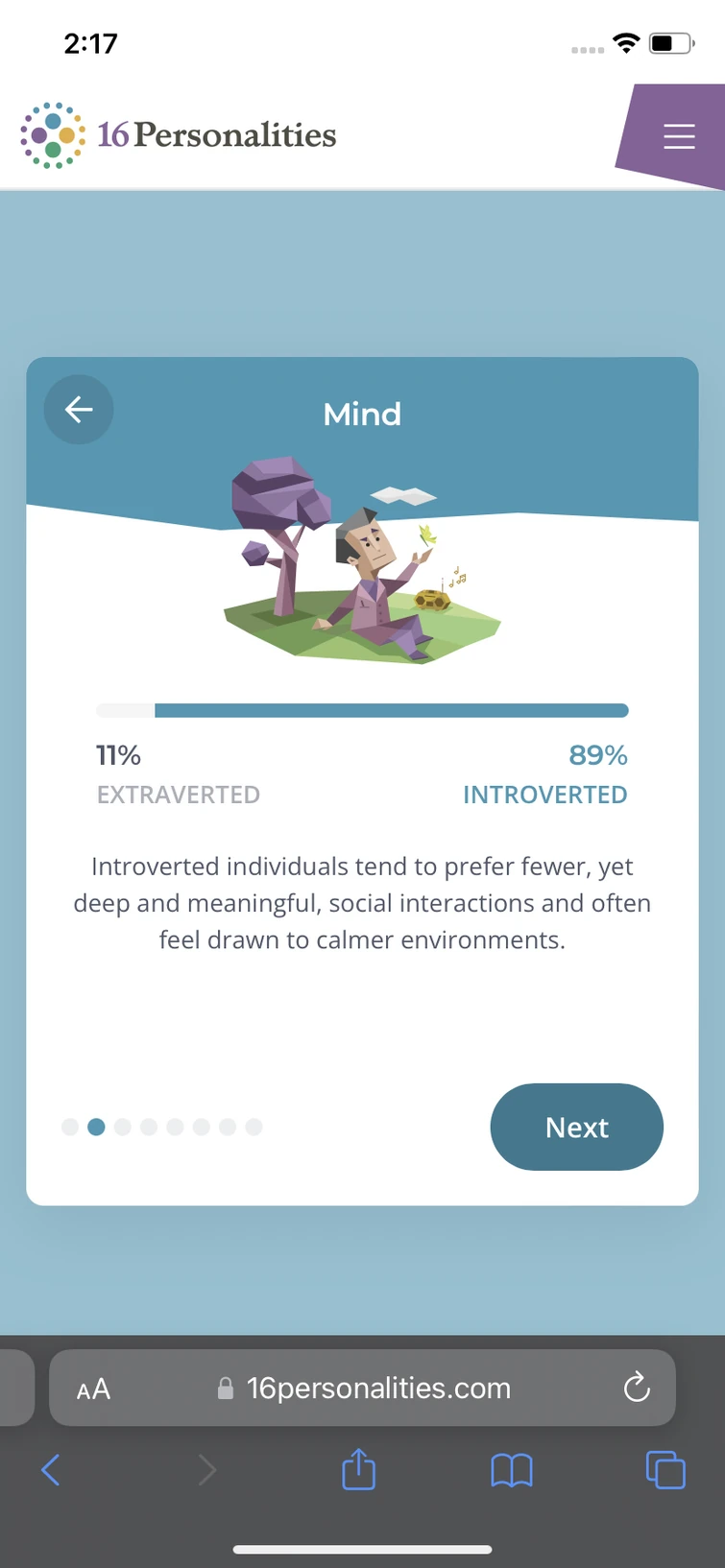Go back with the Mind card arrow
This screenshot has height=1568, width=725.
point(79,410)
